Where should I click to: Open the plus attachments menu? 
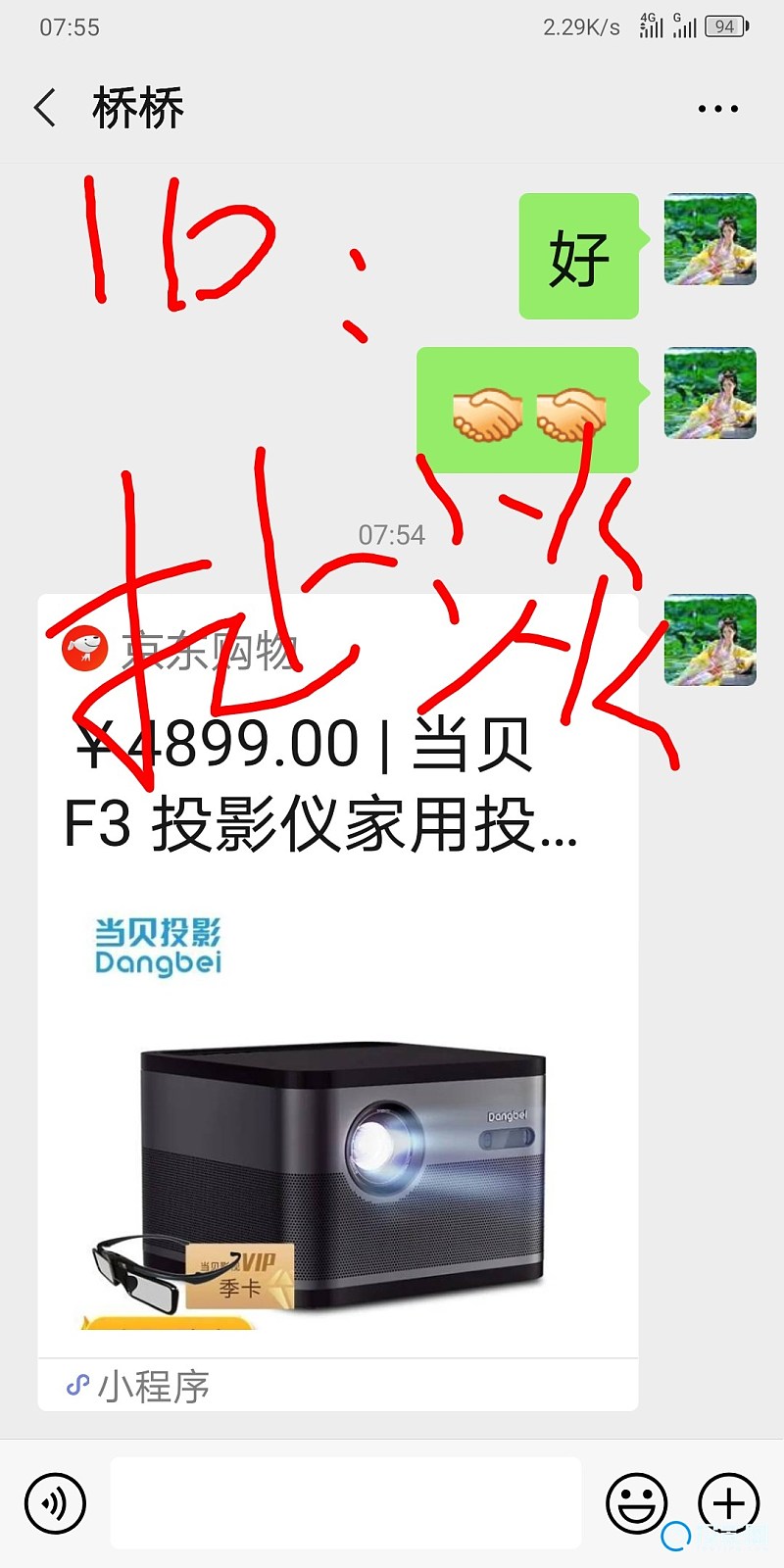coord(728,1502)
